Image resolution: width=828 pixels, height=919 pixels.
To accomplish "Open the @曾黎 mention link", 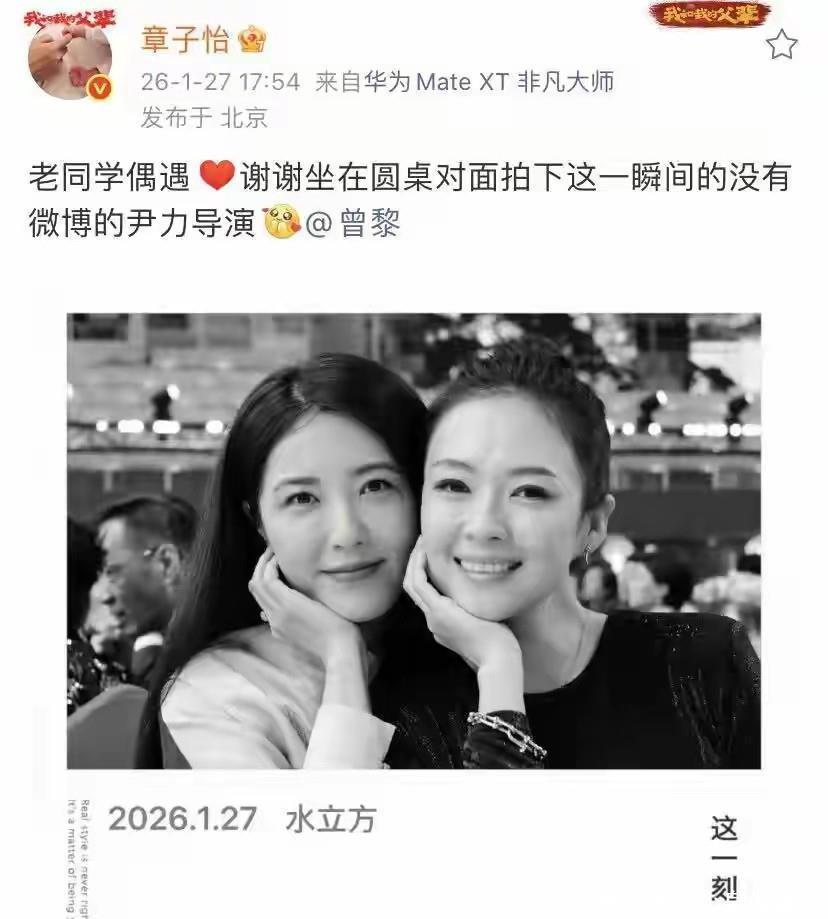I will [x=353, y=224].
